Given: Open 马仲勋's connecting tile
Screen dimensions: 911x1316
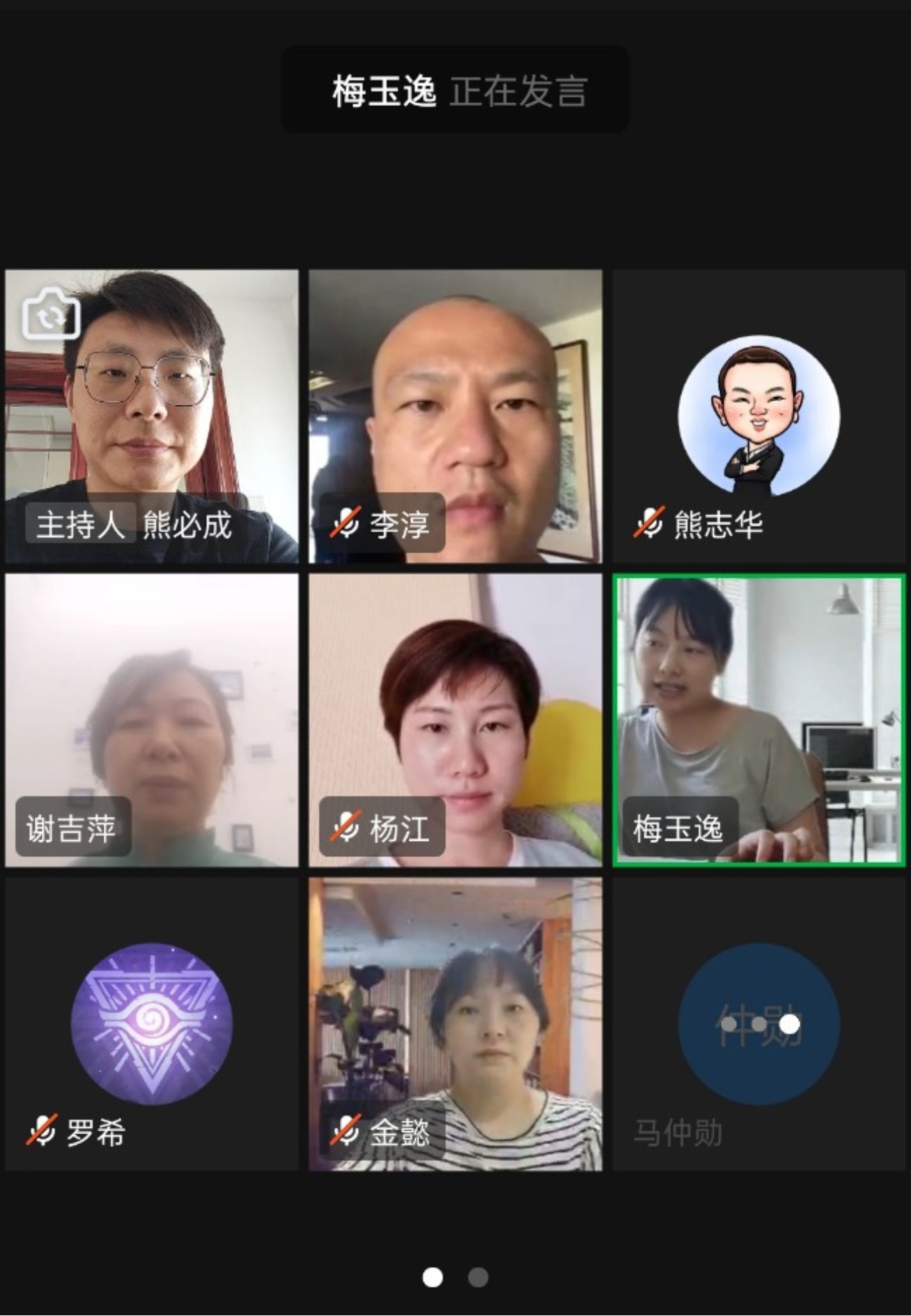Looking at the screenshot, I should 758,1023.
